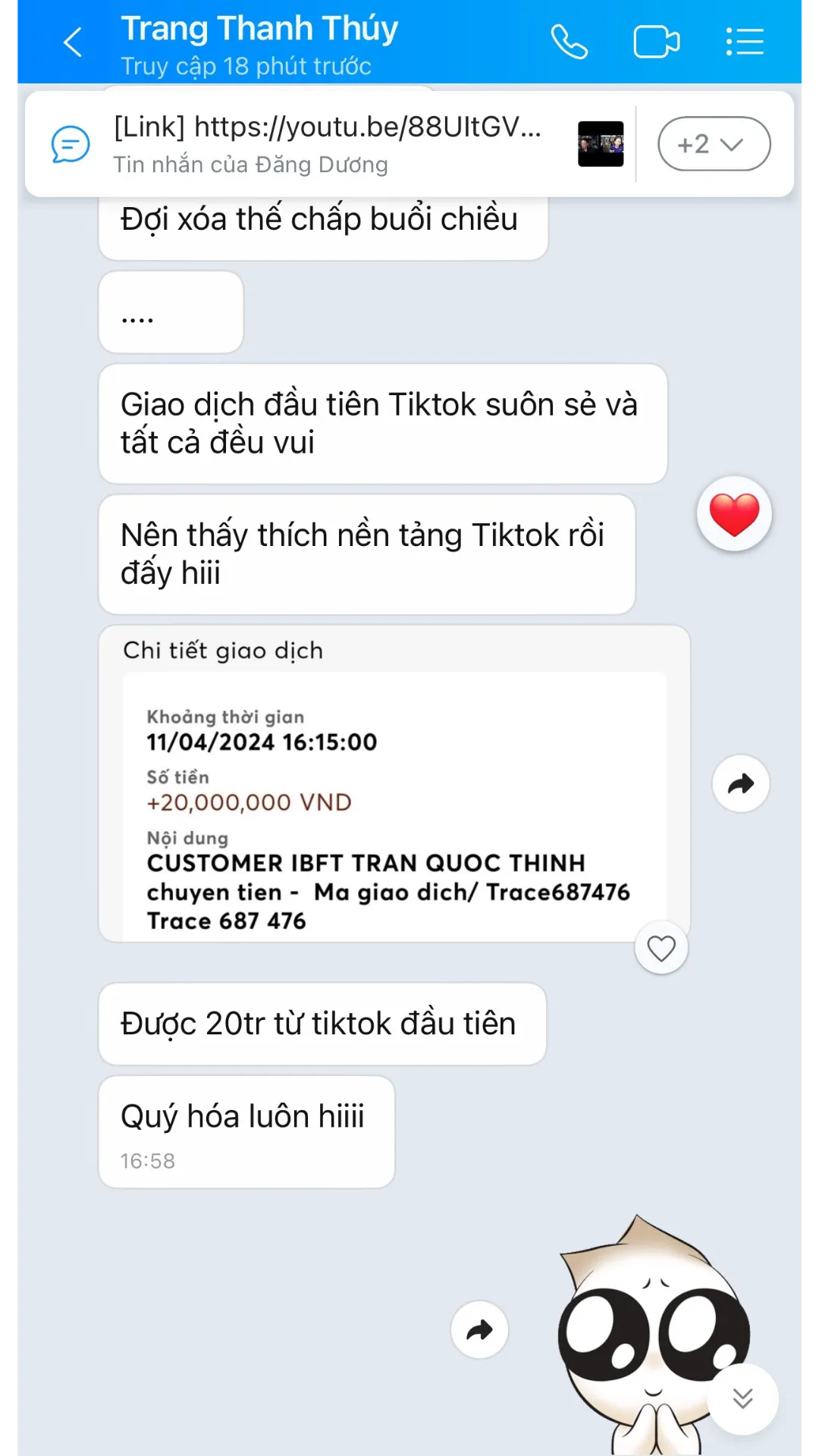The image size is (819, 1456).
Task: Forward the praying sticker
Action: click(479, 1329)
